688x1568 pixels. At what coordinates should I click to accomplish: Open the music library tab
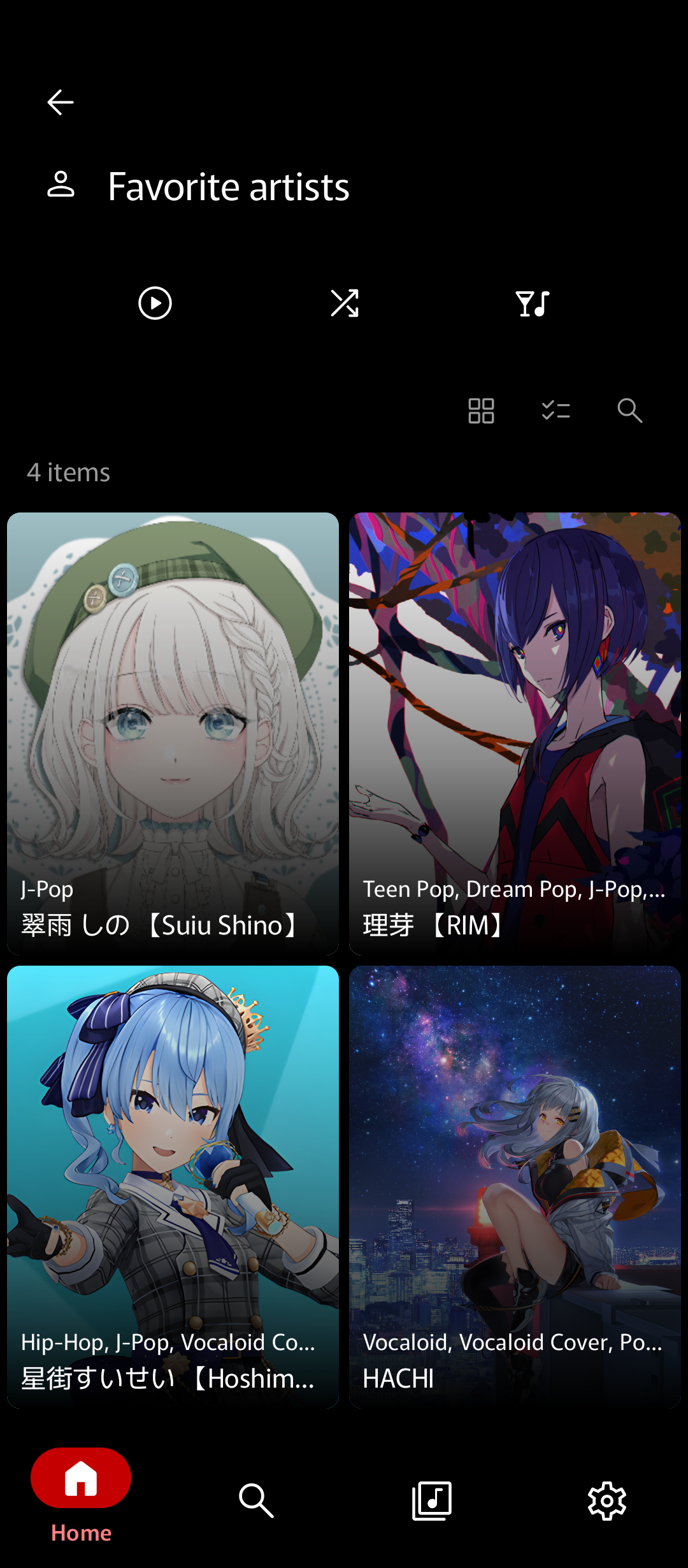(432, 1500)
